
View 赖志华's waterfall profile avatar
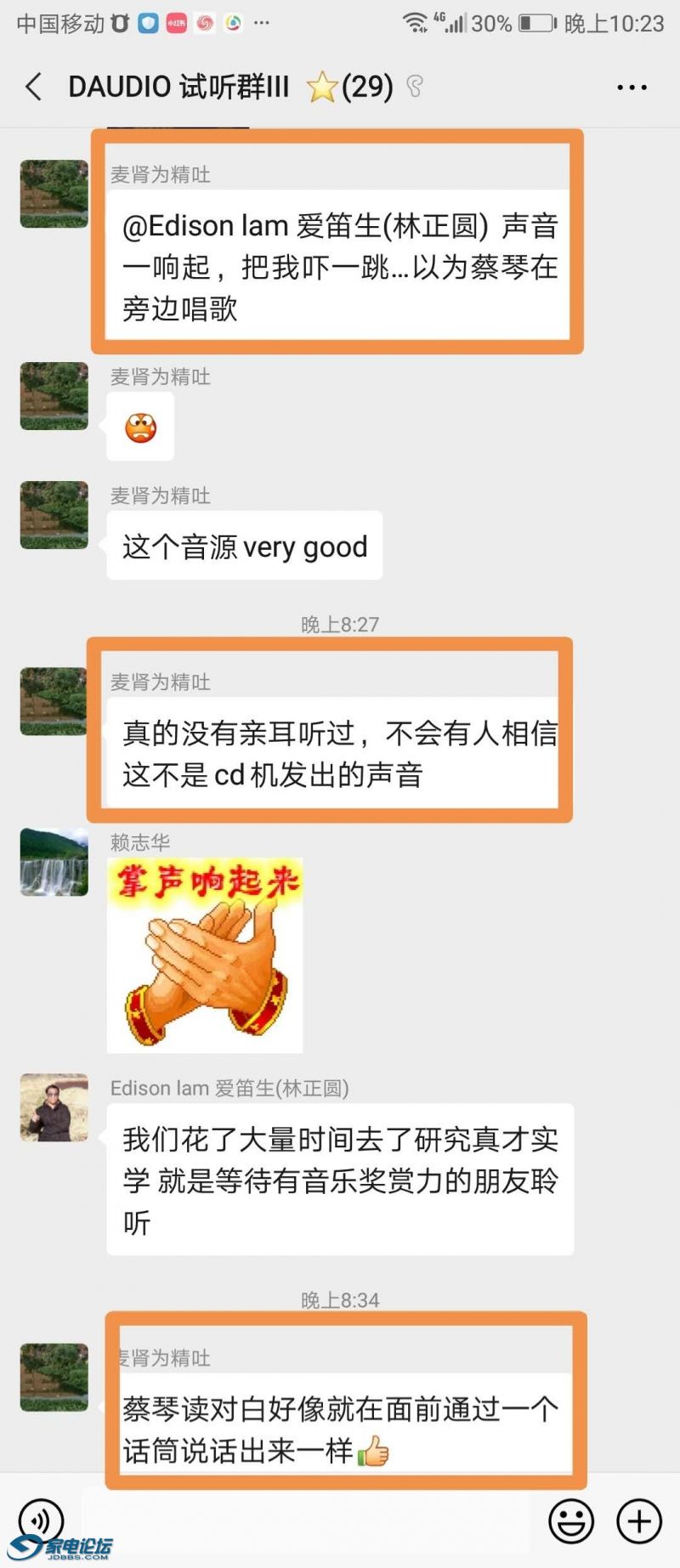pyautogui.click(x=54, y=862)
